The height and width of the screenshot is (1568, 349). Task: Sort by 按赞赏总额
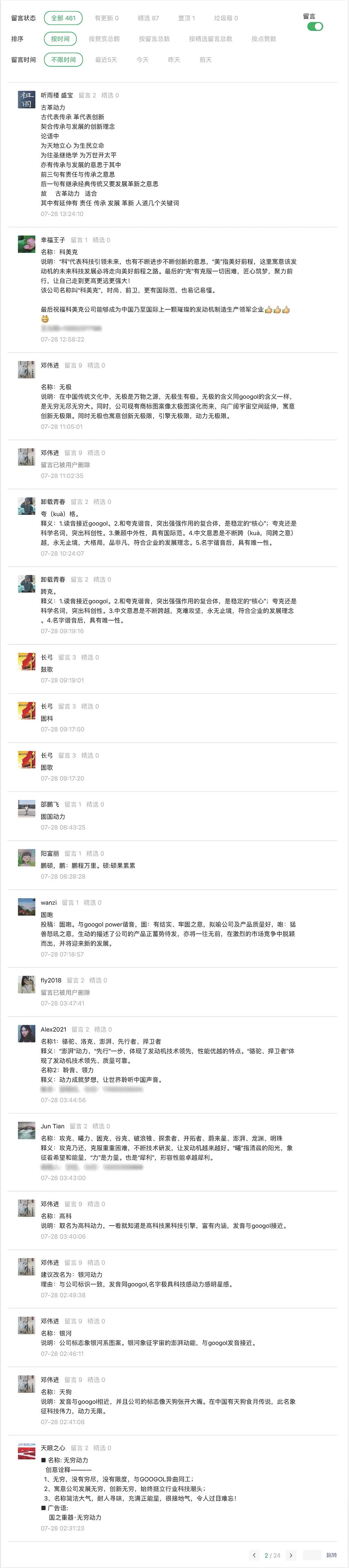pos(104,39)
